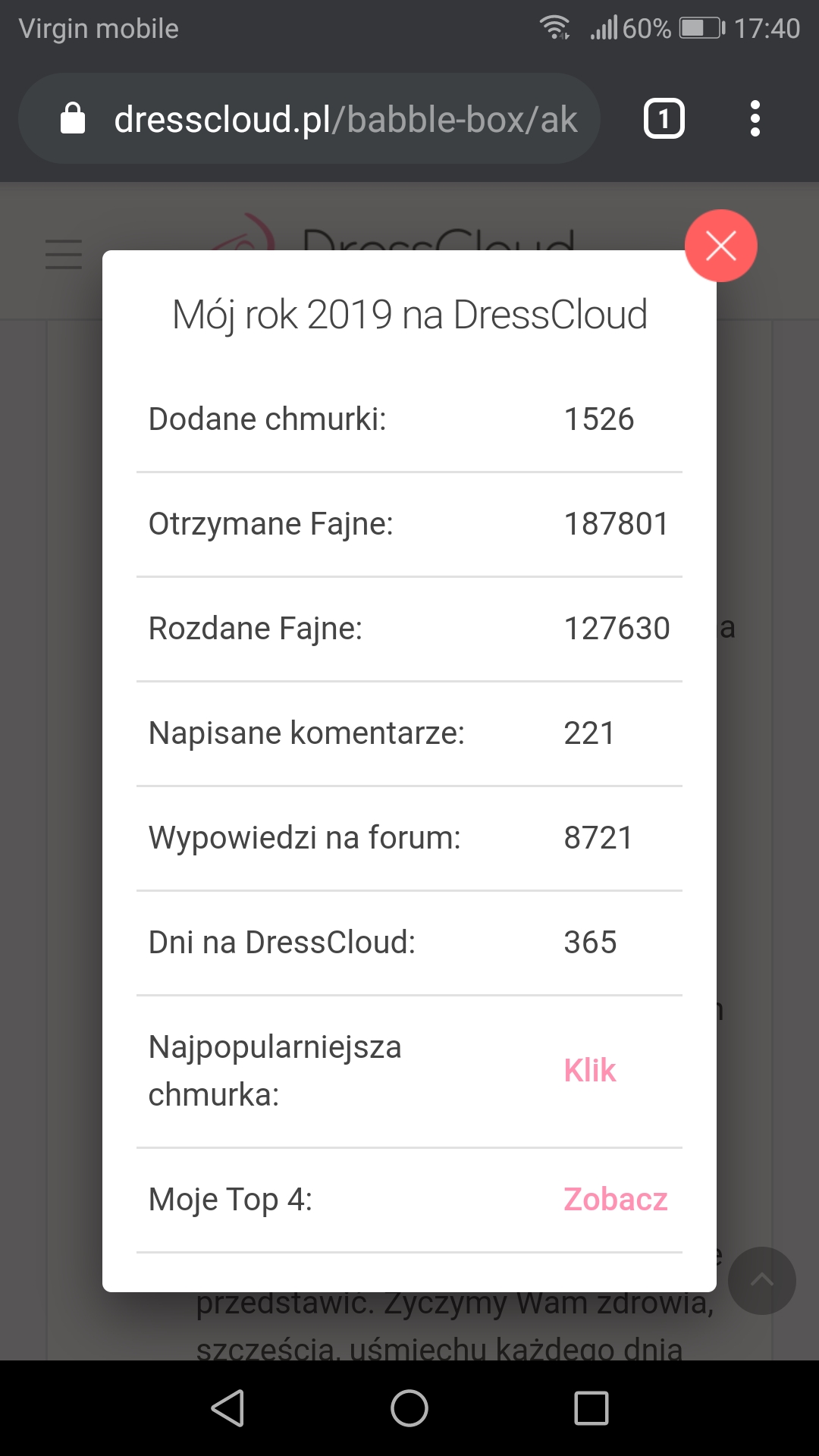Select the 'Dni na DressCloud: 365' row

[409, 942]
